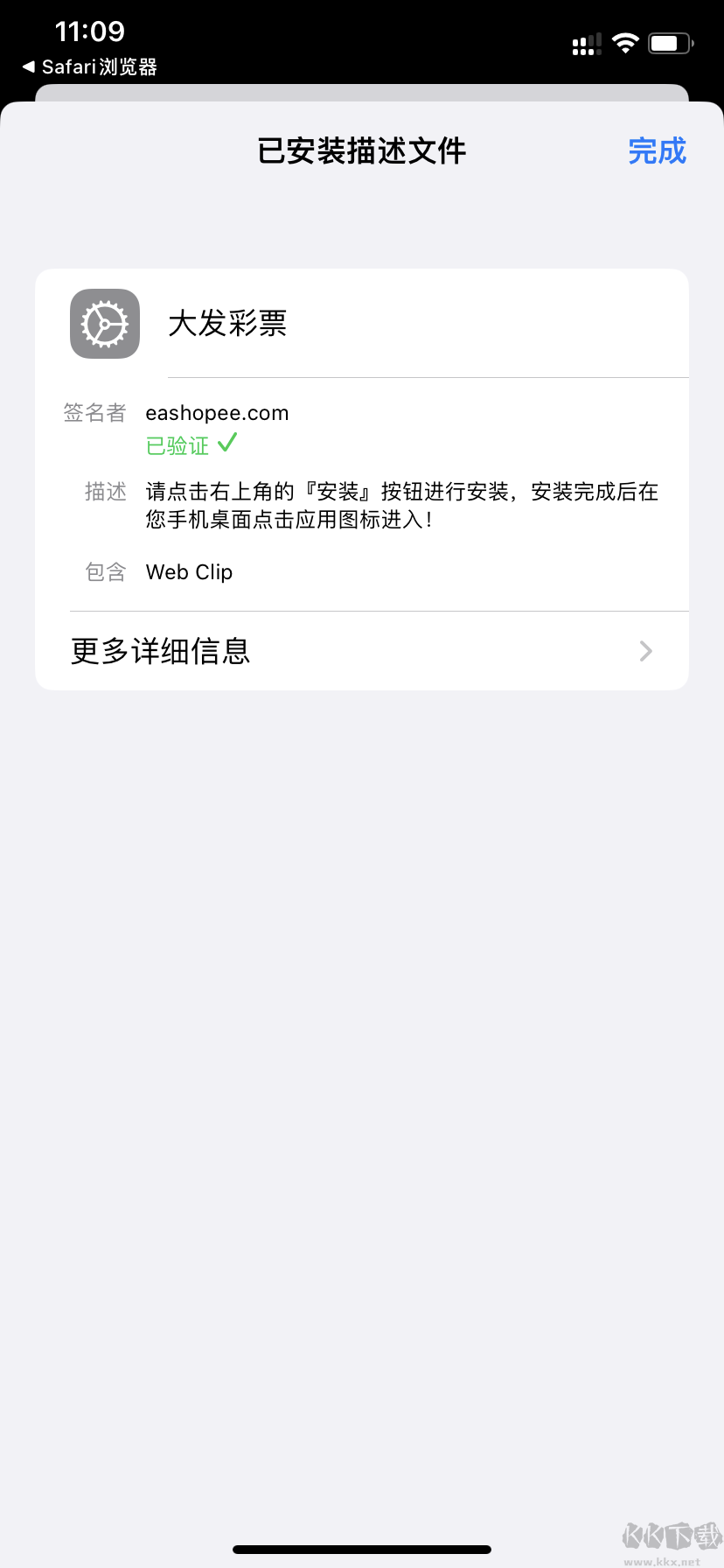The height and width of the screenshot is (1568, 724).
Task: Return to Safari浏览器 via the back link
Action: pyautogui.click(x=90, y=67)
